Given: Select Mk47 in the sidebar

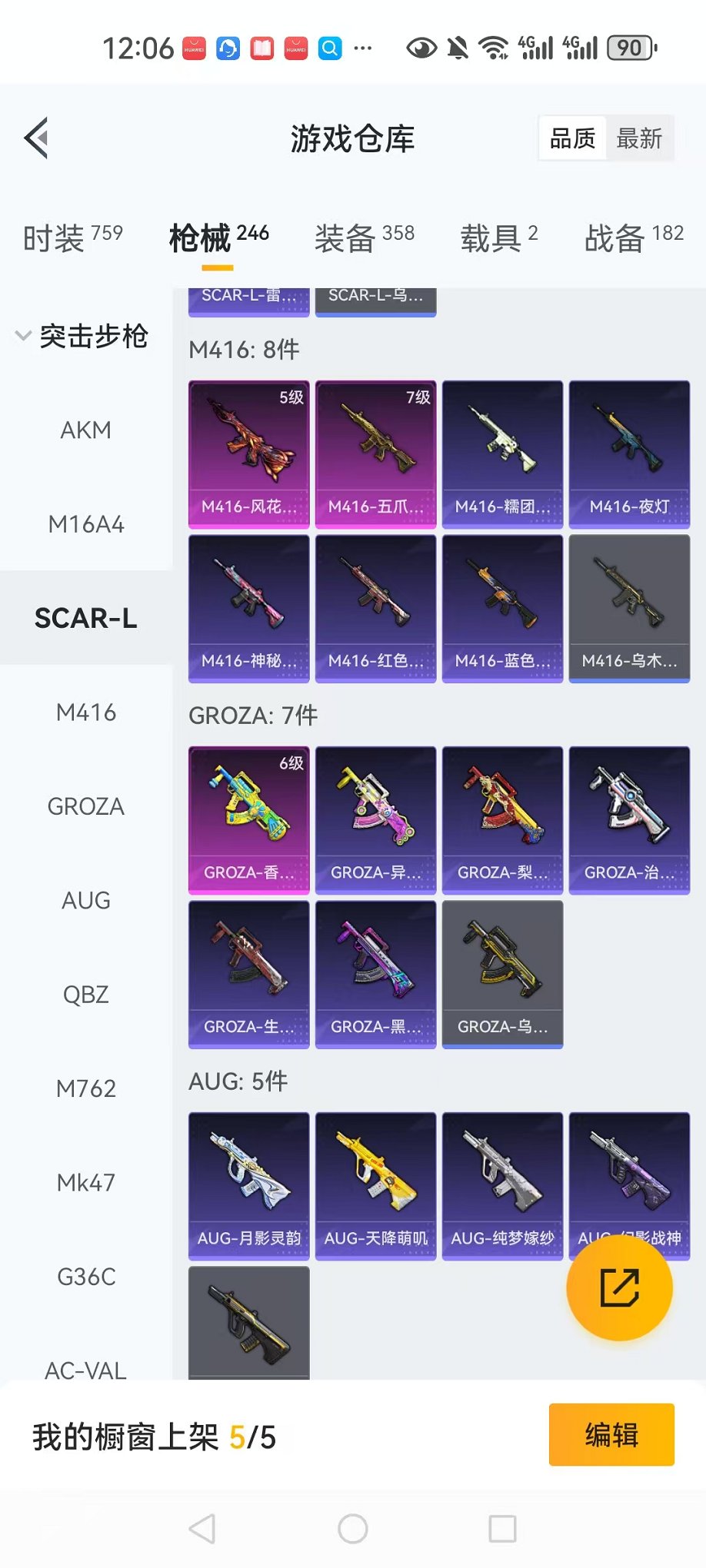Looking at the screenshot, I should point(85,1183).
